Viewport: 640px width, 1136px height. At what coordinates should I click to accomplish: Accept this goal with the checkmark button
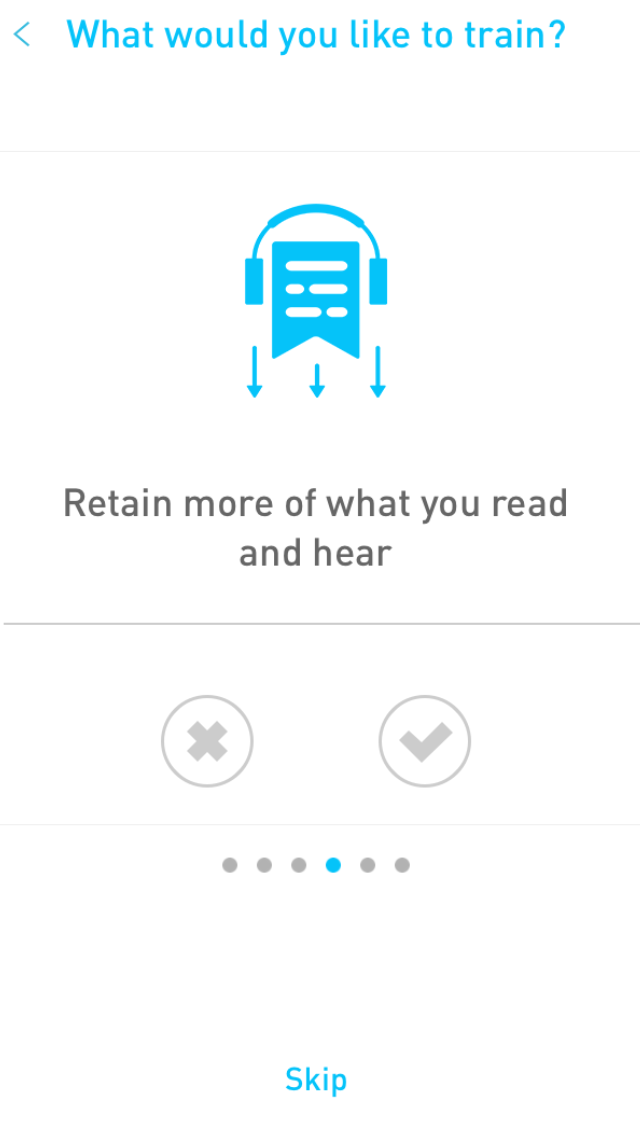[x=425, y=741]
